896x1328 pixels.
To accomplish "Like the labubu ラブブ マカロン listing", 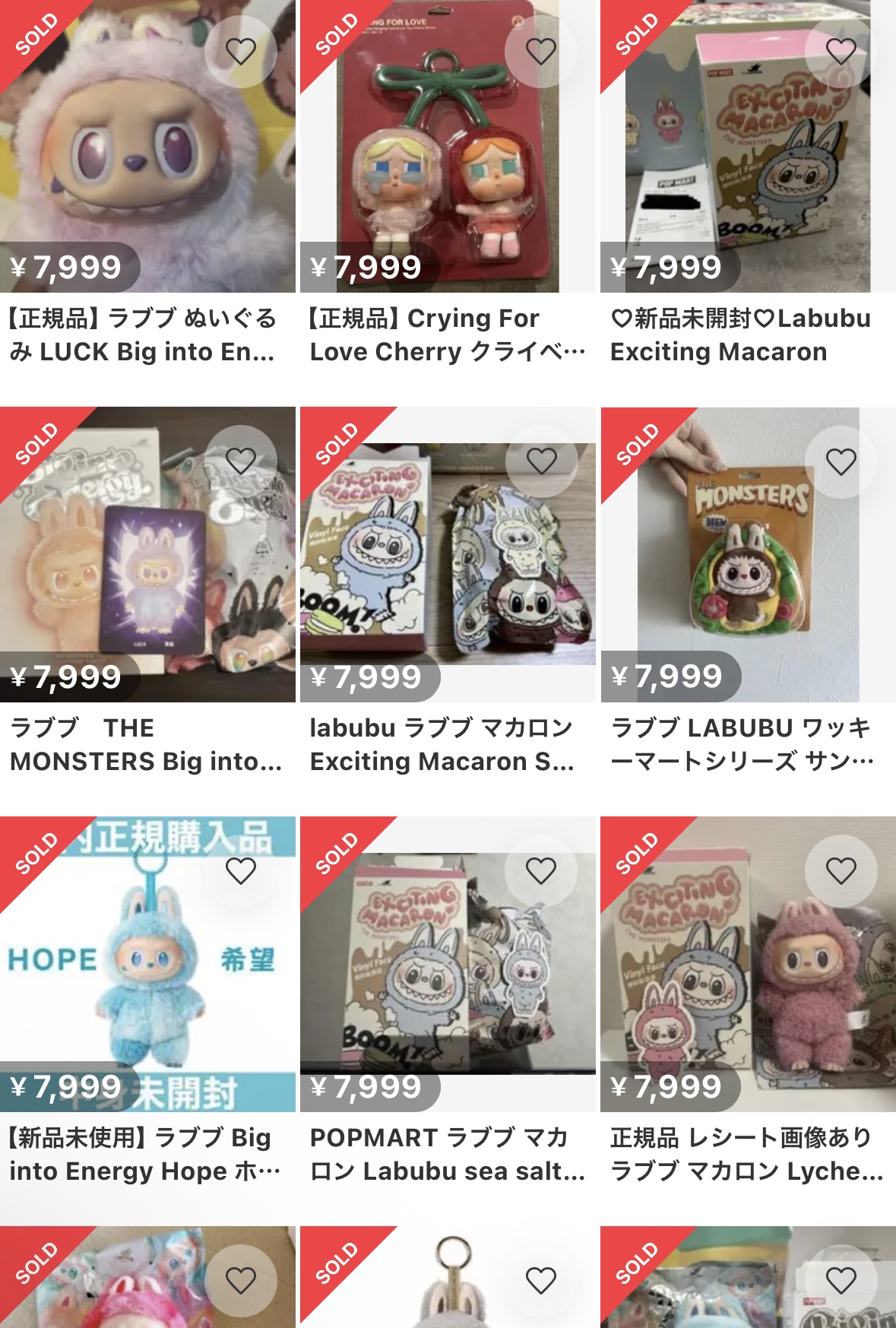I will [x=541, y=461].
